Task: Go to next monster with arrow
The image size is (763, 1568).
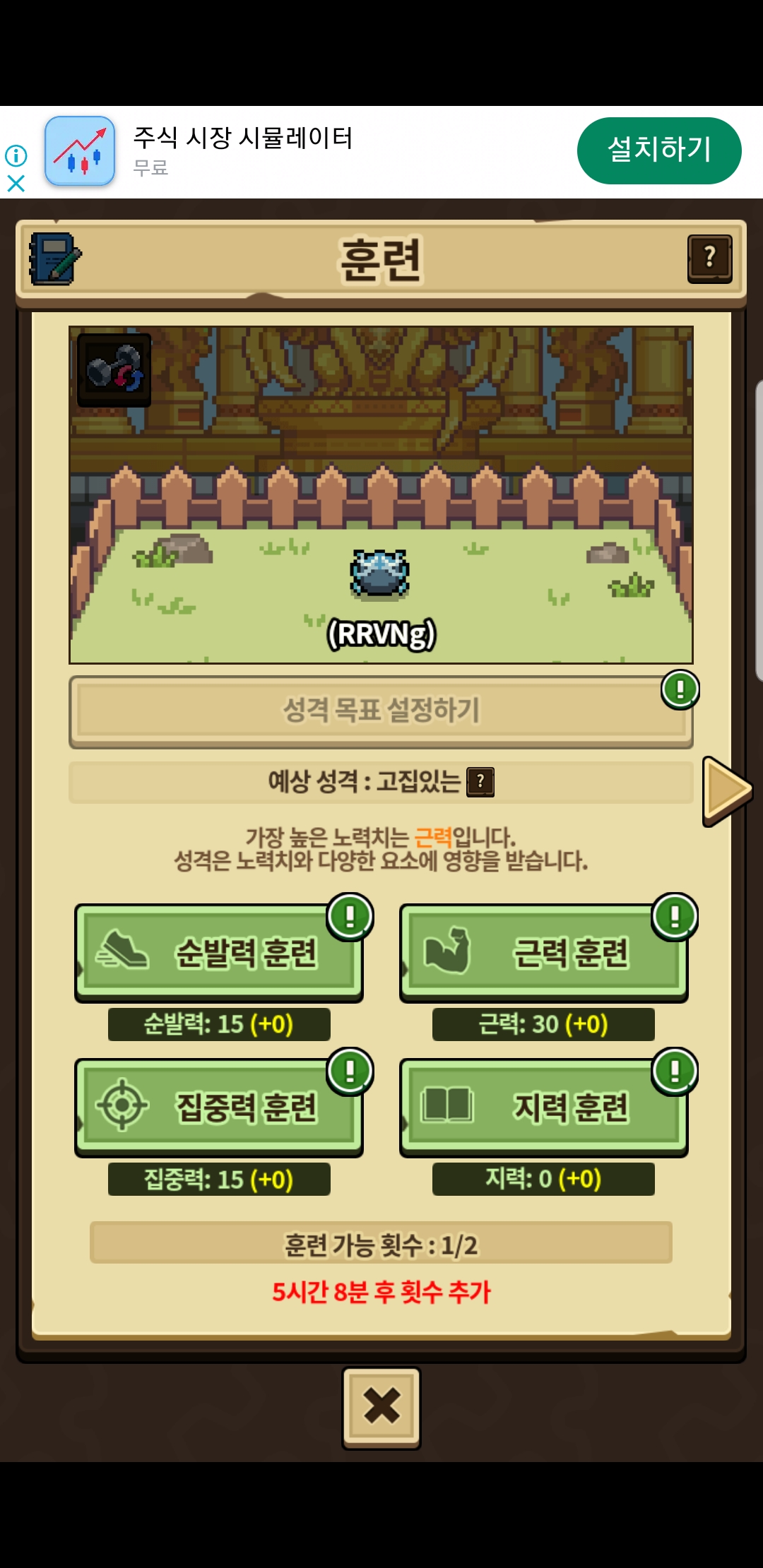Action: [x=727, y=791]
